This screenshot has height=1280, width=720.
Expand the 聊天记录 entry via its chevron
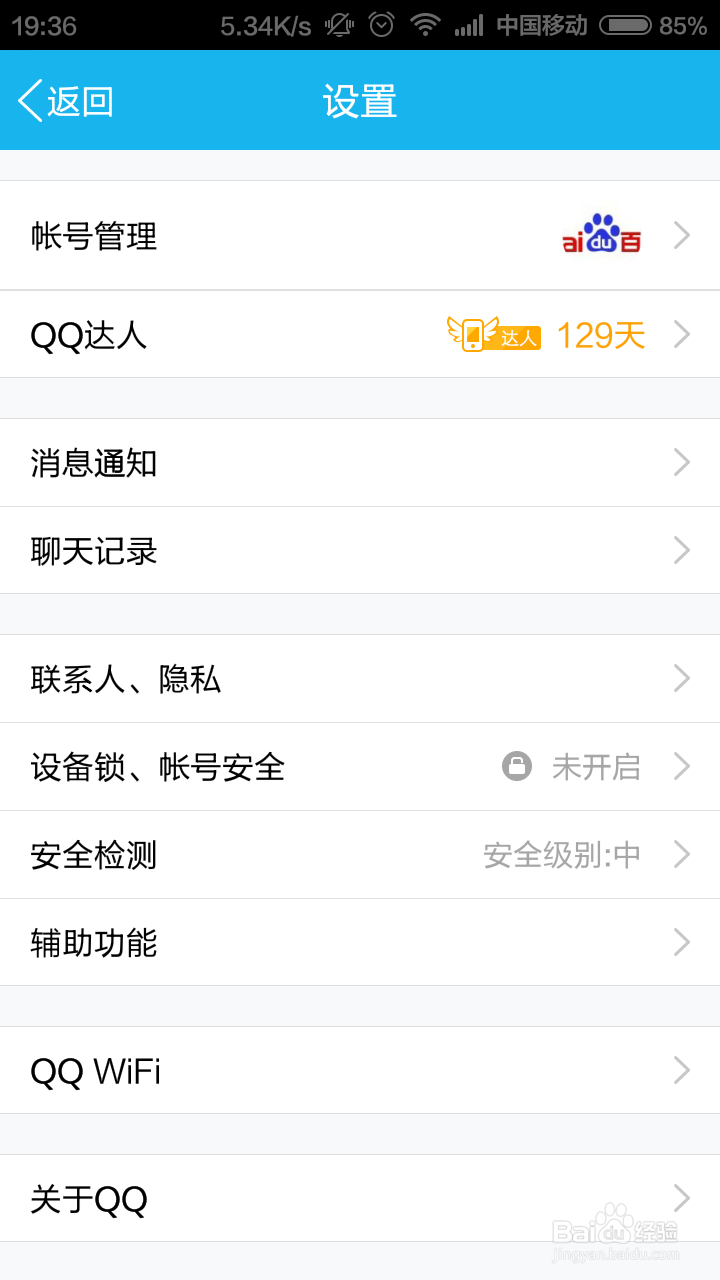tap(682, 551)
